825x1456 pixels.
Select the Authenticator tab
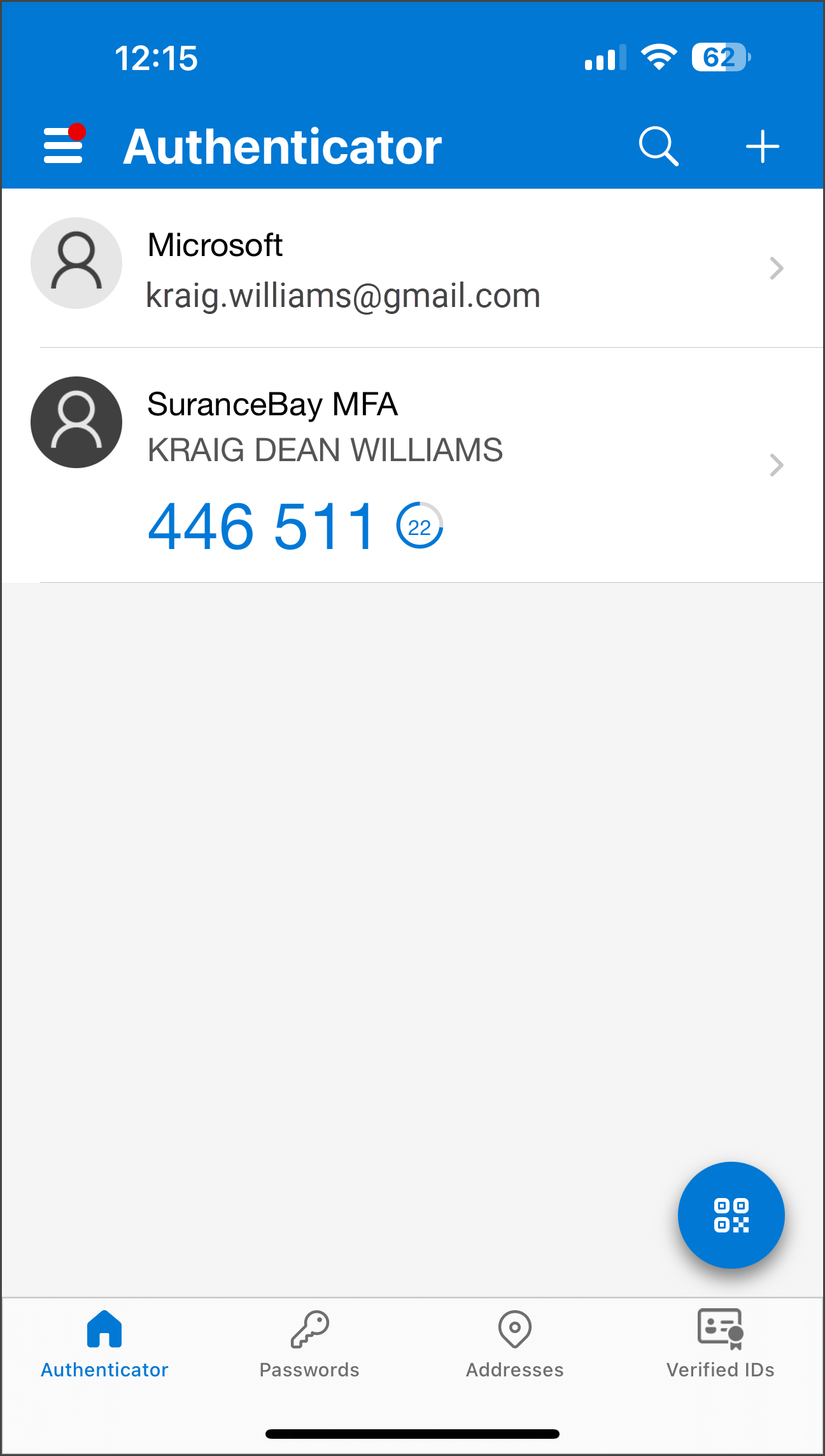(x=104, y=1344)
